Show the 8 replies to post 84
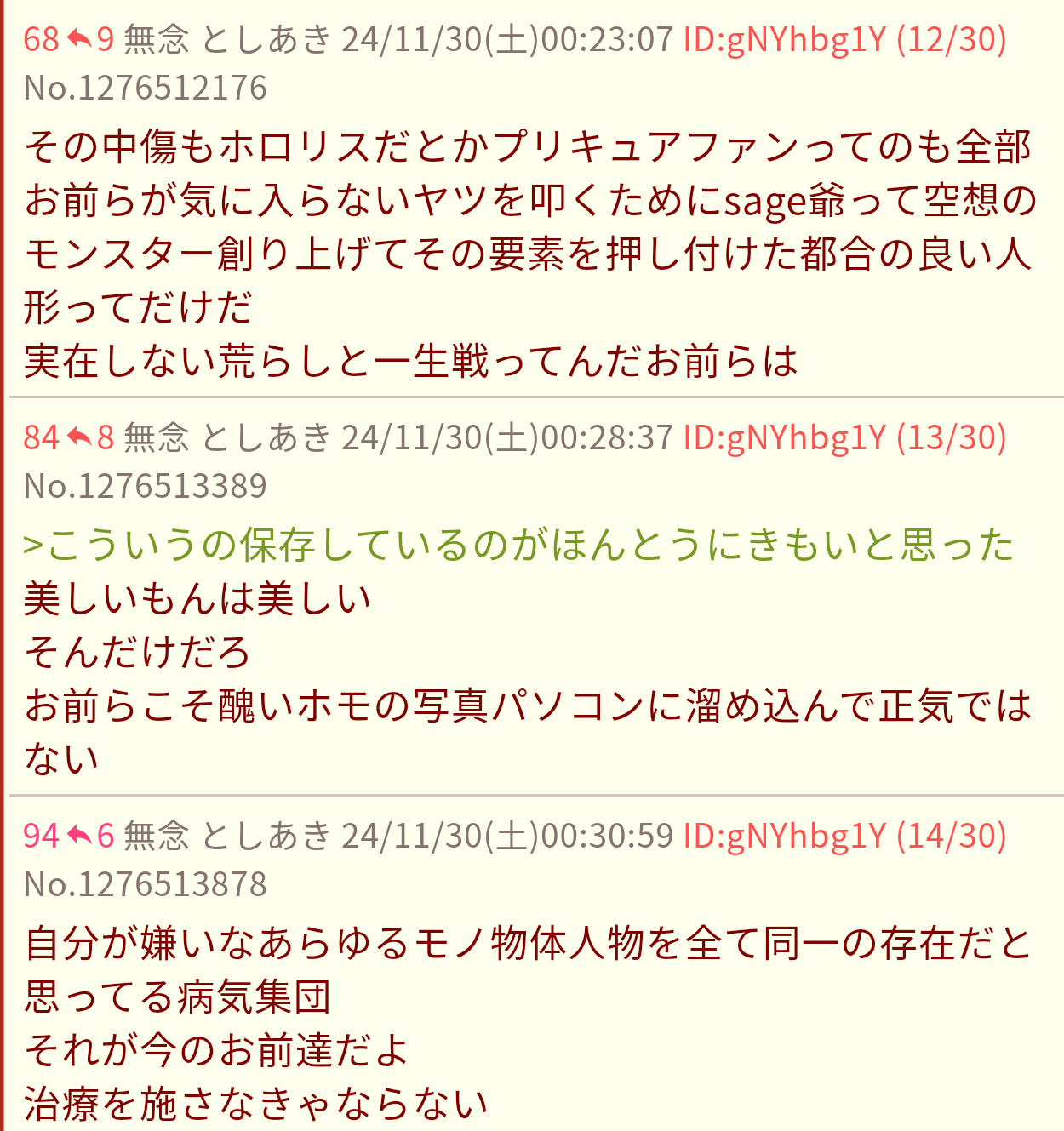The height and width of the screenshot is (1131, 1064). 90,437
